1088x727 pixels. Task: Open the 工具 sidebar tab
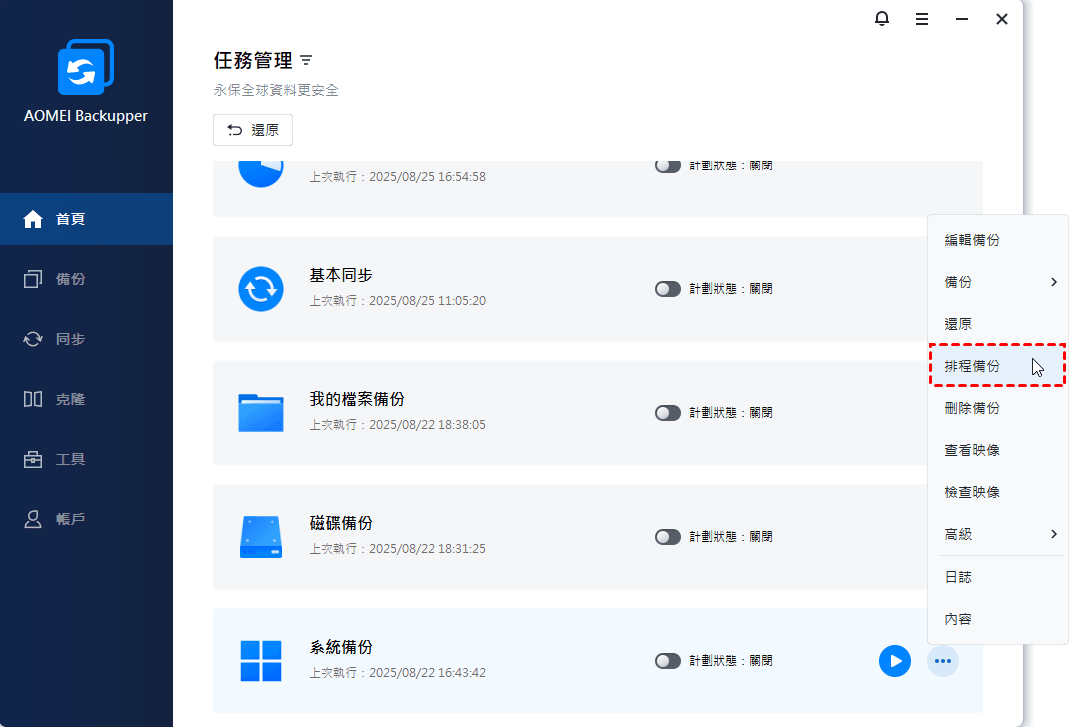(70, 459)
